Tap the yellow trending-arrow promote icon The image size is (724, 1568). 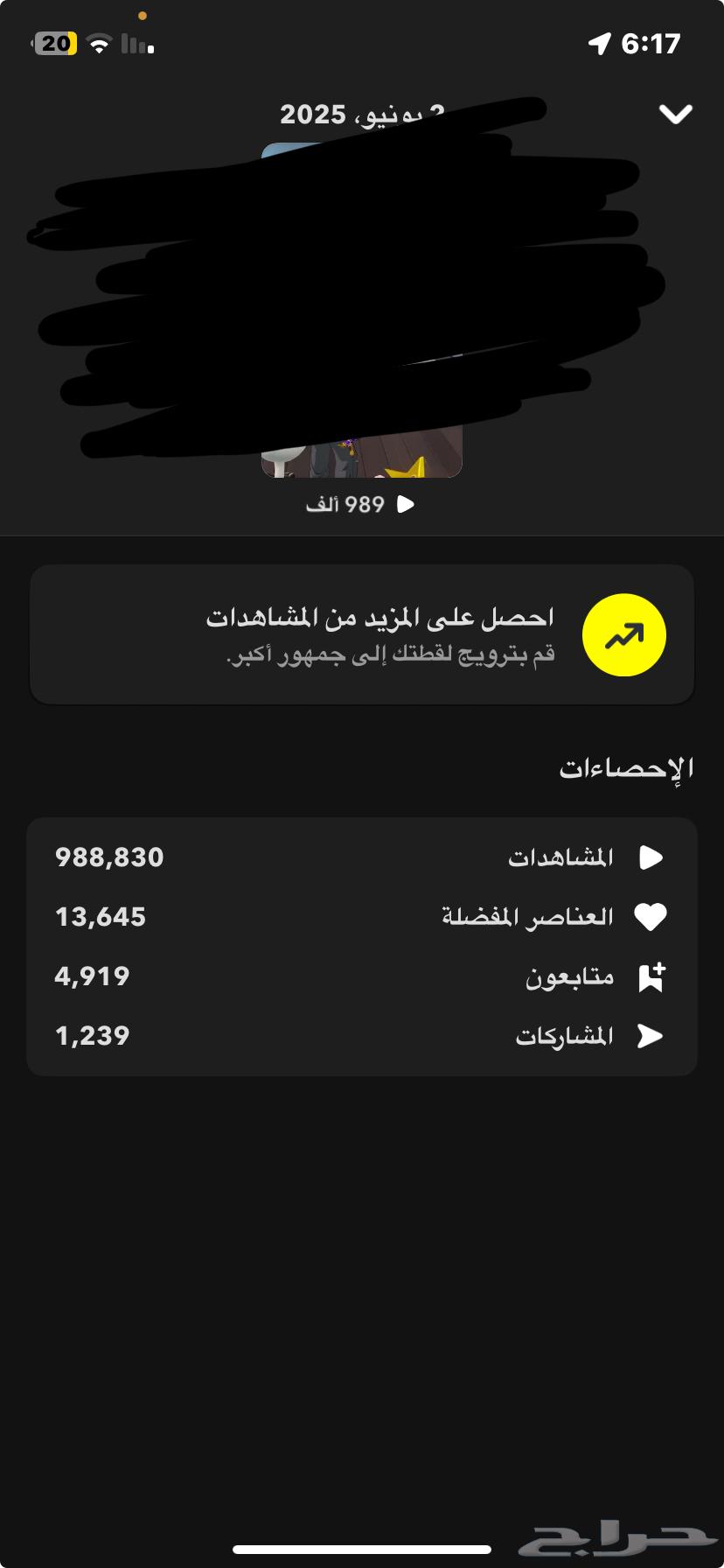pyautogui.click(x=623, y=634)
